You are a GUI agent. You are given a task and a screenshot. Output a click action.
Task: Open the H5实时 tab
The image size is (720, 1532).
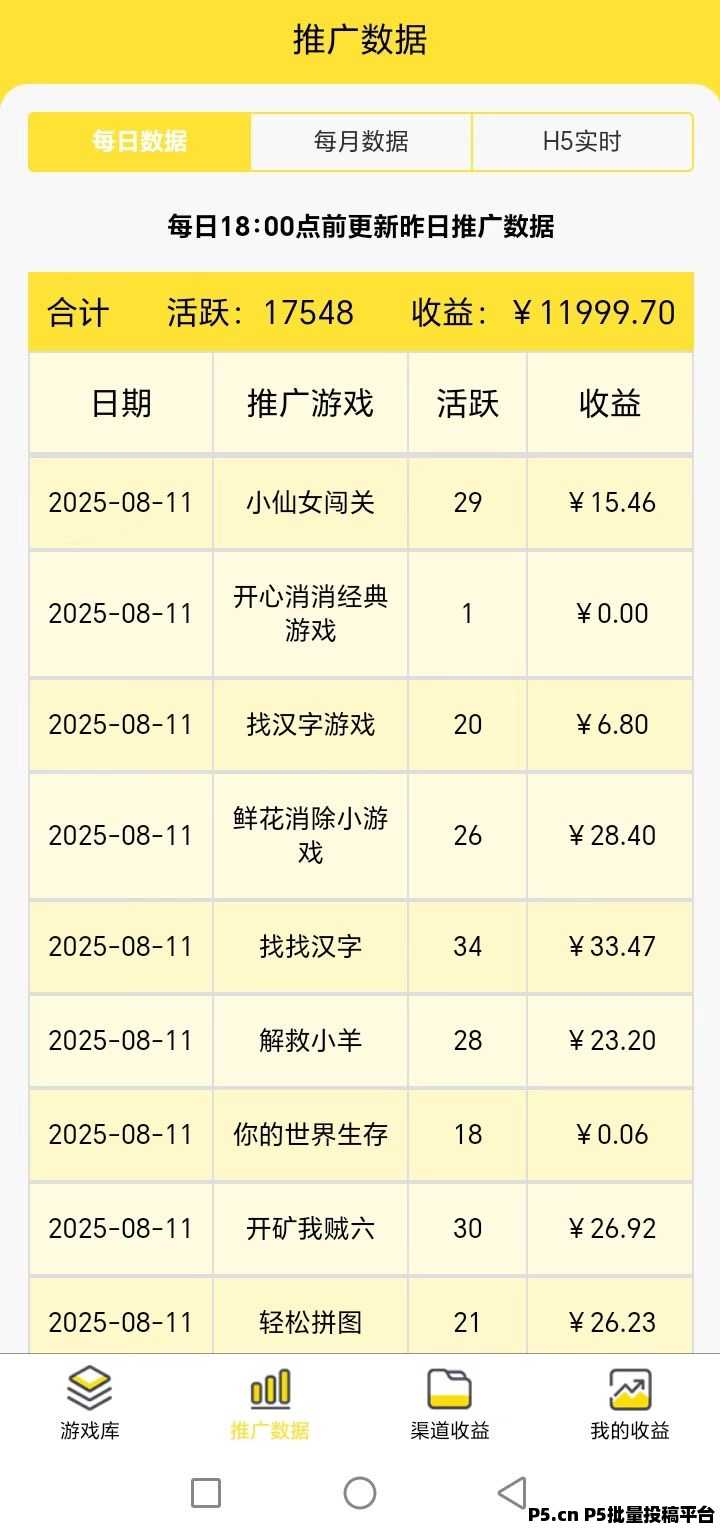[x=582, y=142]
